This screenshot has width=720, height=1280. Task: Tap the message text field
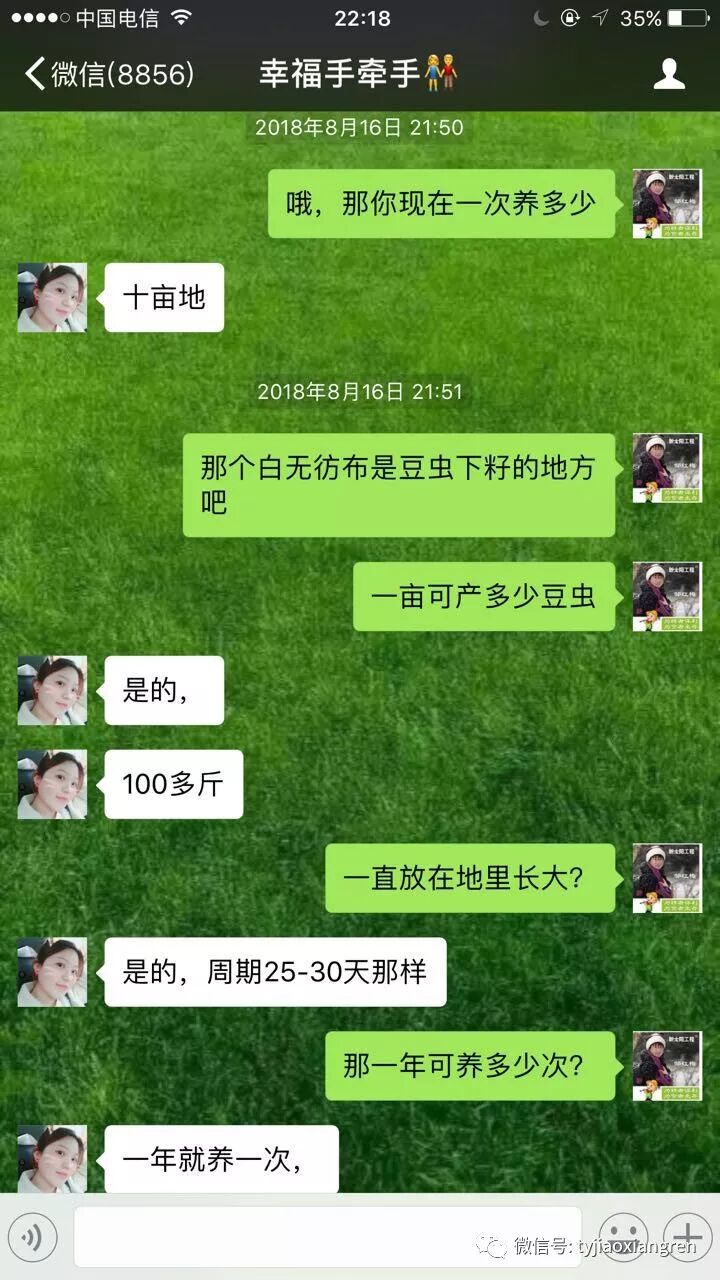click(x=327, y=1237)
